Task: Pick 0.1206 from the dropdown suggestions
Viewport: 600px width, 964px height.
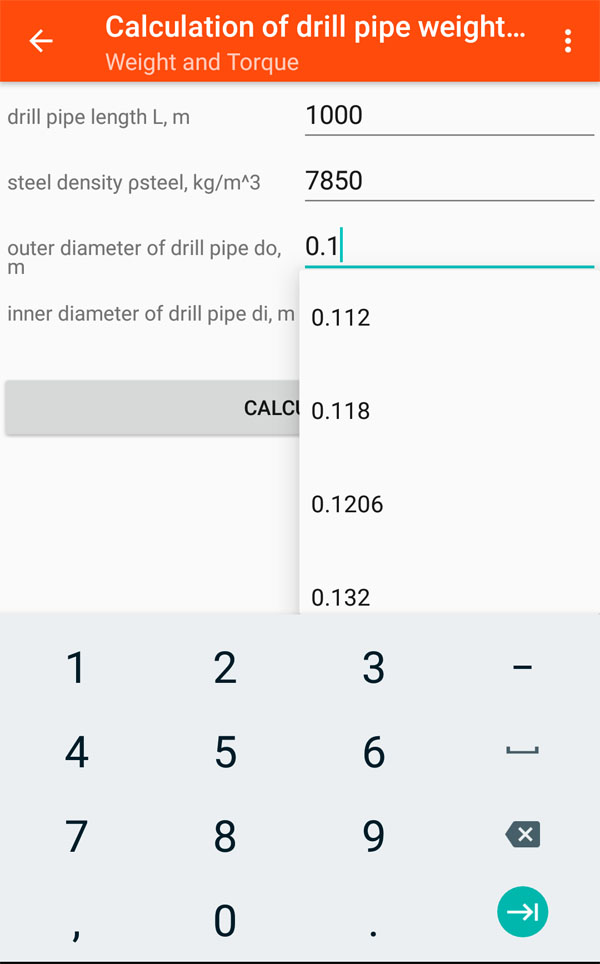Action: tap(449, 504)
